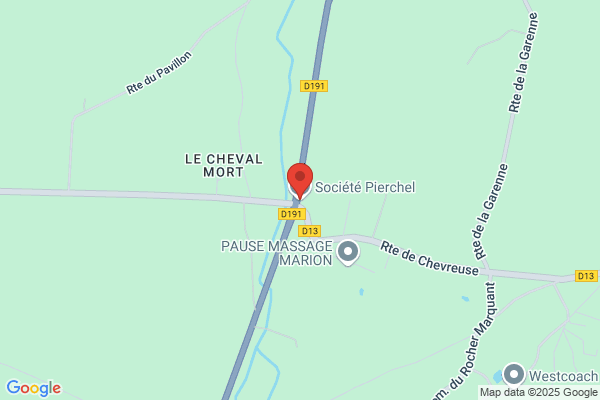Select the Westcoach place marker
Viewport: 600px width, 400px height.
pos(514,375)
